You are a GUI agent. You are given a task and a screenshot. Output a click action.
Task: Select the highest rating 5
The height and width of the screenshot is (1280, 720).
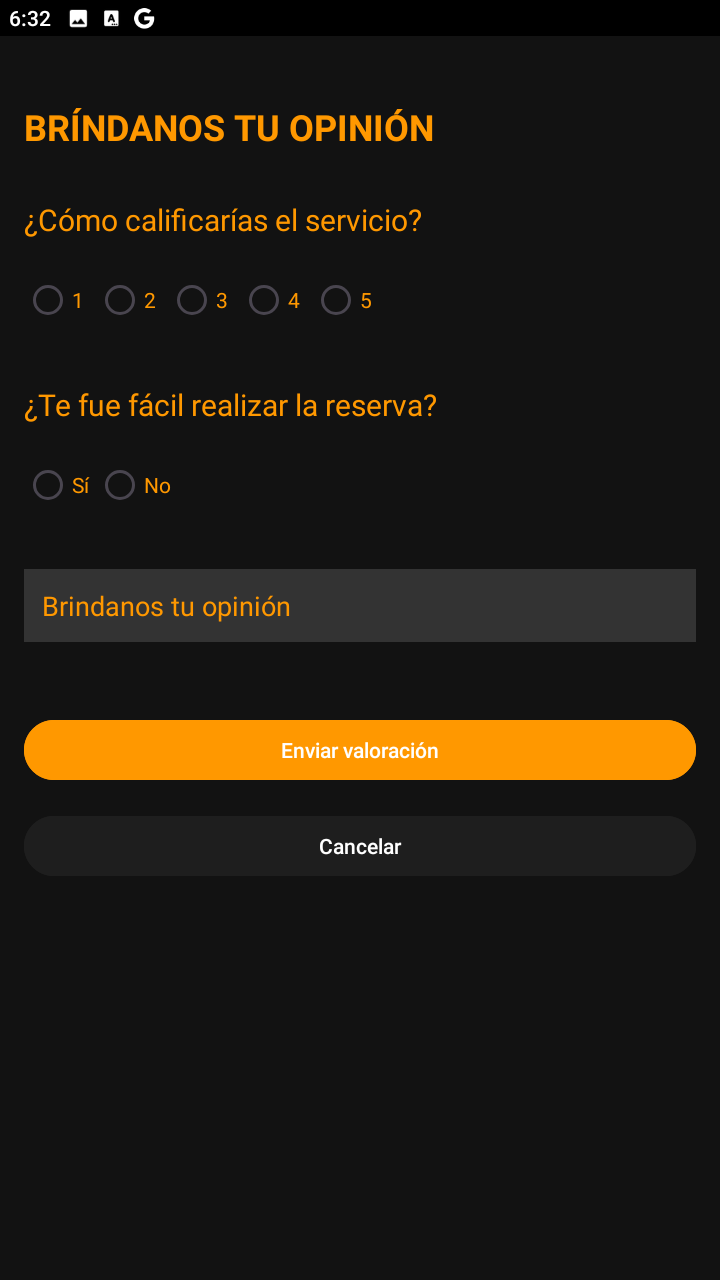(336, 300)
